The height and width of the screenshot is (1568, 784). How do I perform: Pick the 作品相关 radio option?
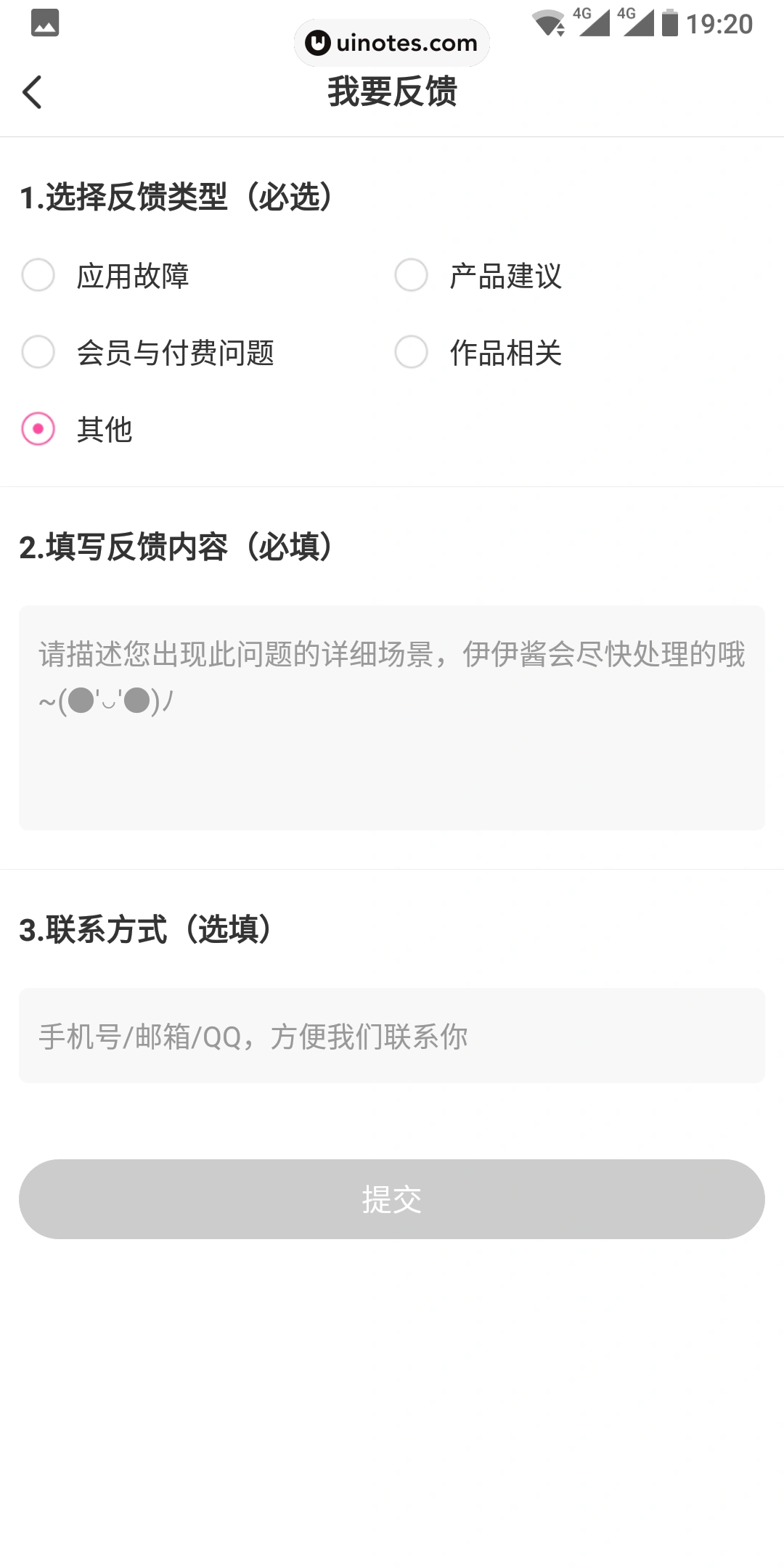[x=411, y=353]
